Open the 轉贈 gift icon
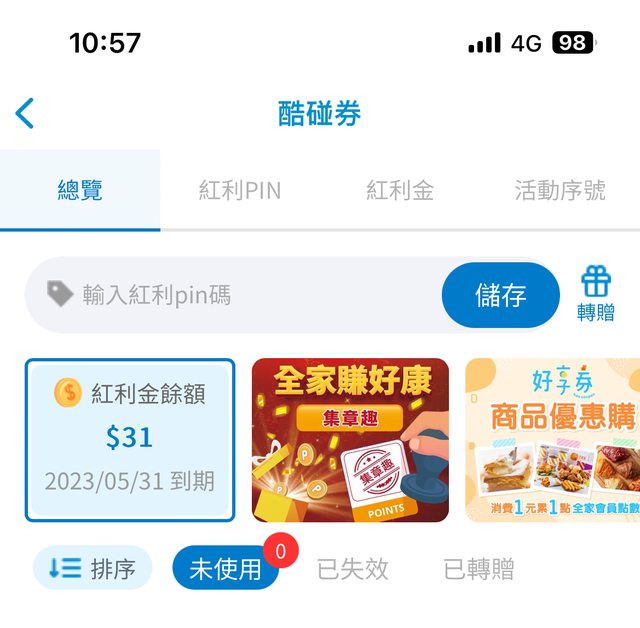 point(596,294)
